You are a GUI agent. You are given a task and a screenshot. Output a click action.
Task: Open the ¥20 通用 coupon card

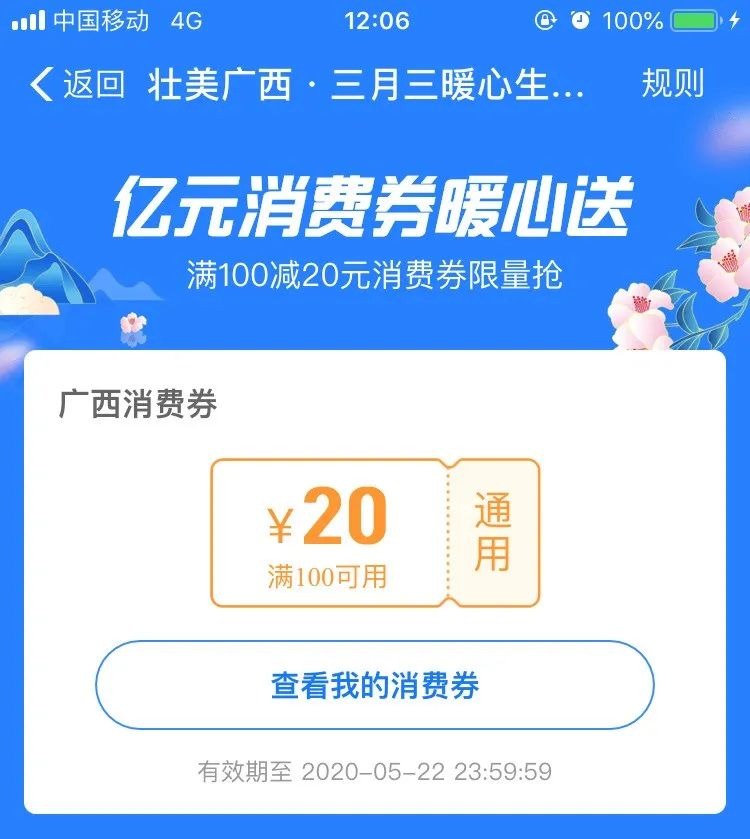[374, 533]
